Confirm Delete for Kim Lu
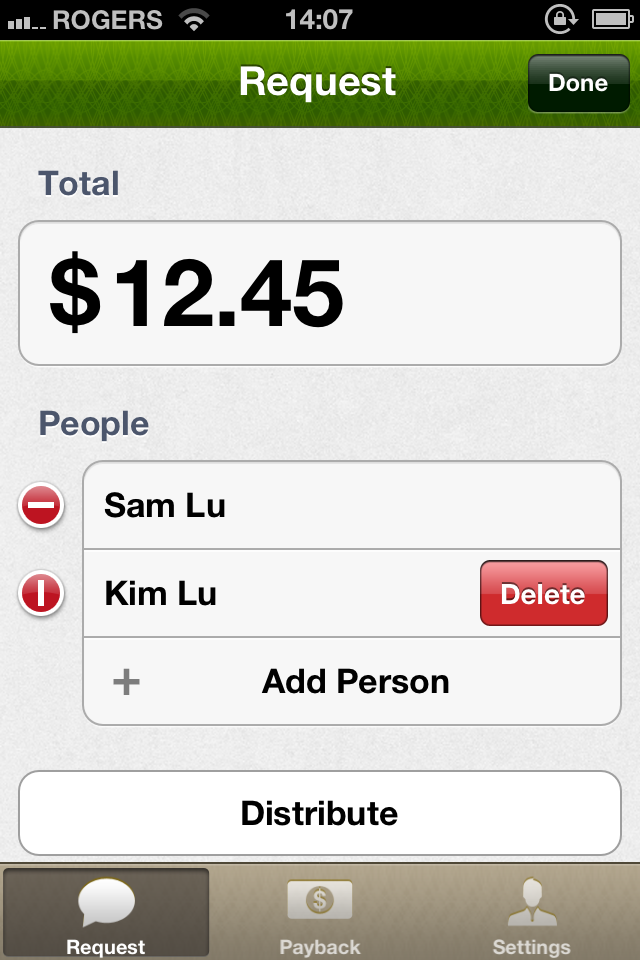Screen dimensions: 640x960 (543, 594)
